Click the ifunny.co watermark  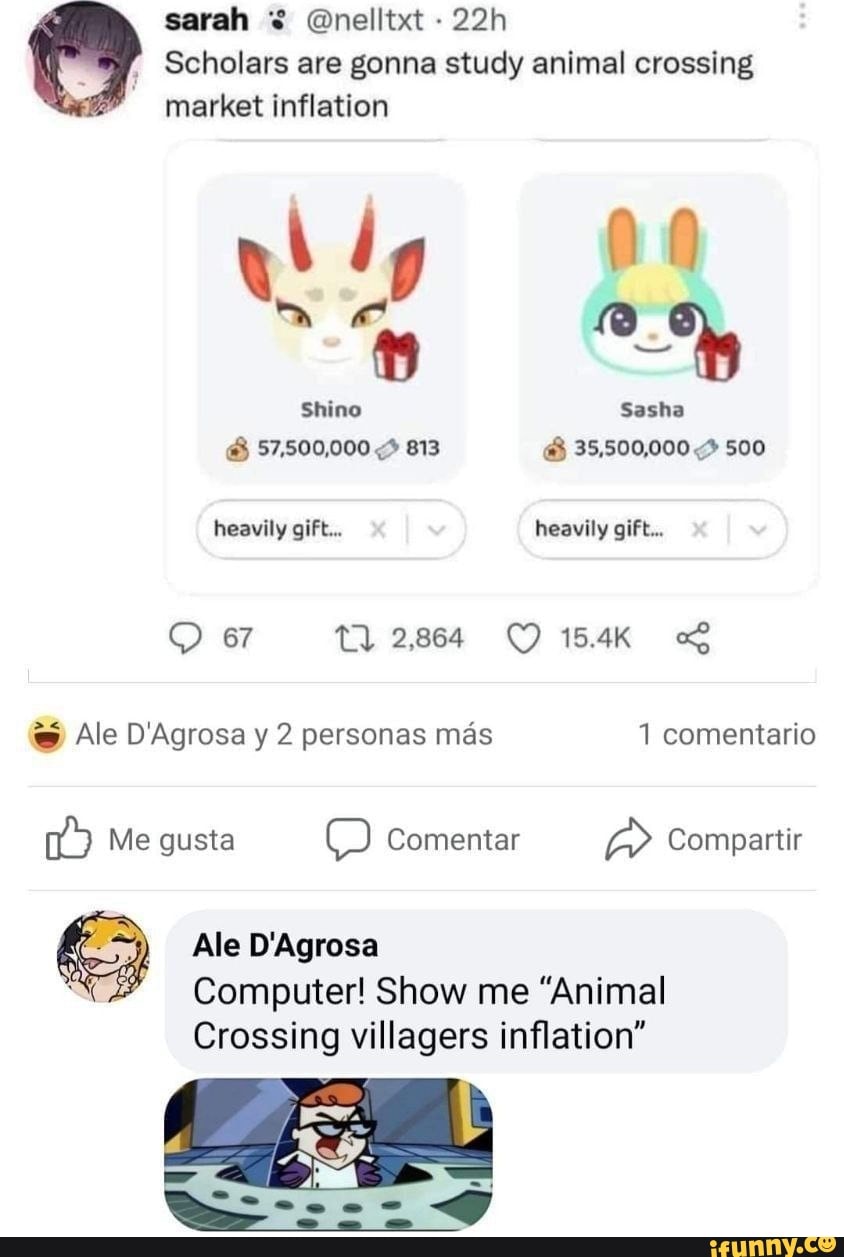coord(771,1246)
